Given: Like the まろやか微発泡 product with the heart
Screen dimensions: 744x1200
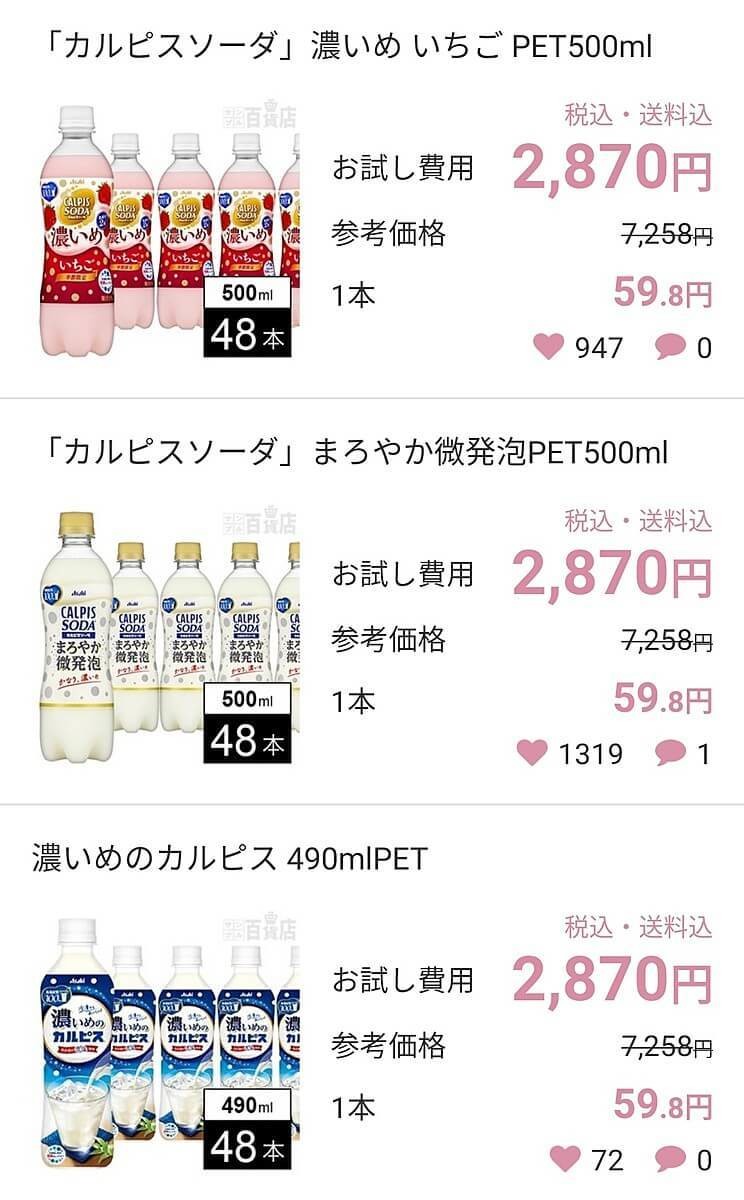Looking at the screenshot, I should [x=531, y=752].
